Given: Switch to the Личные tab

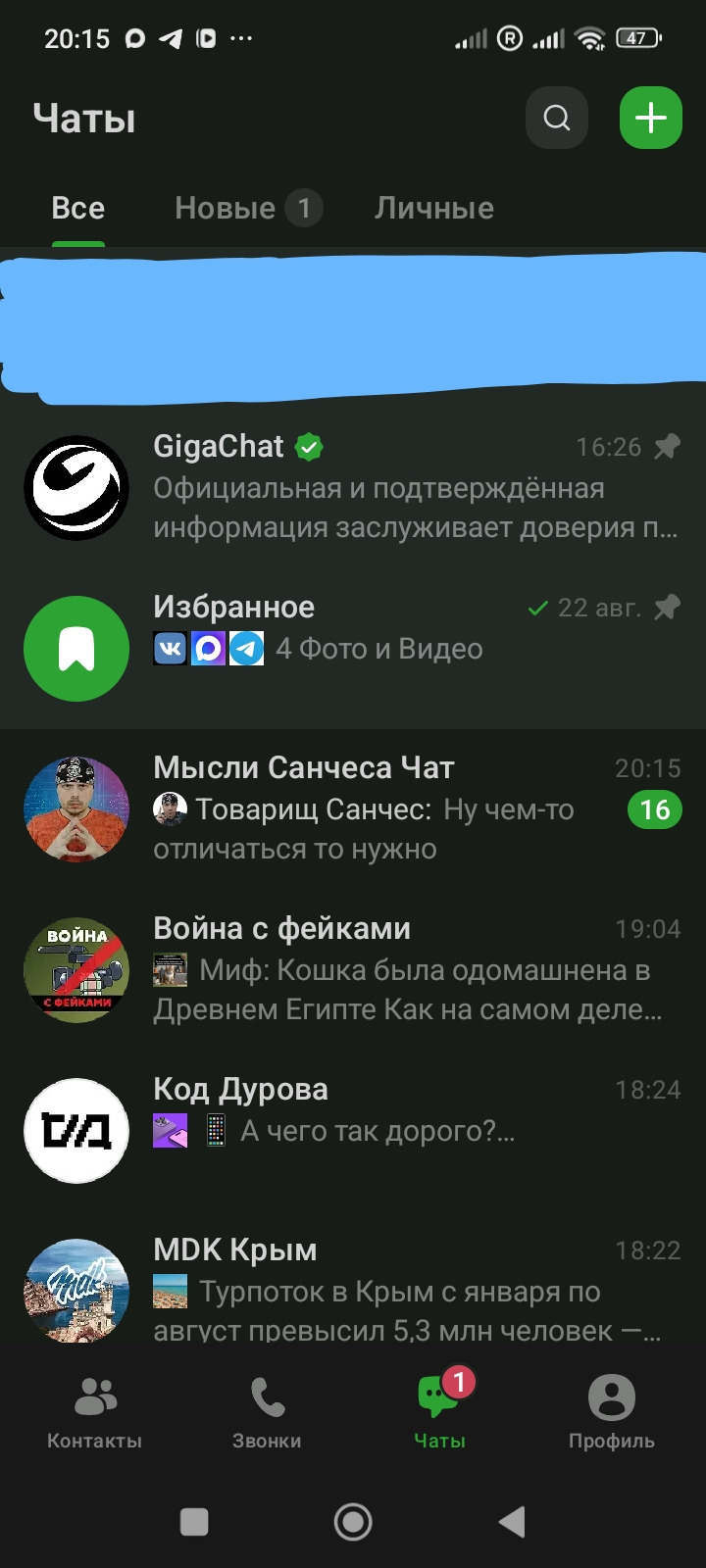Looking at the screenshot, I should [x=434, y=208].
